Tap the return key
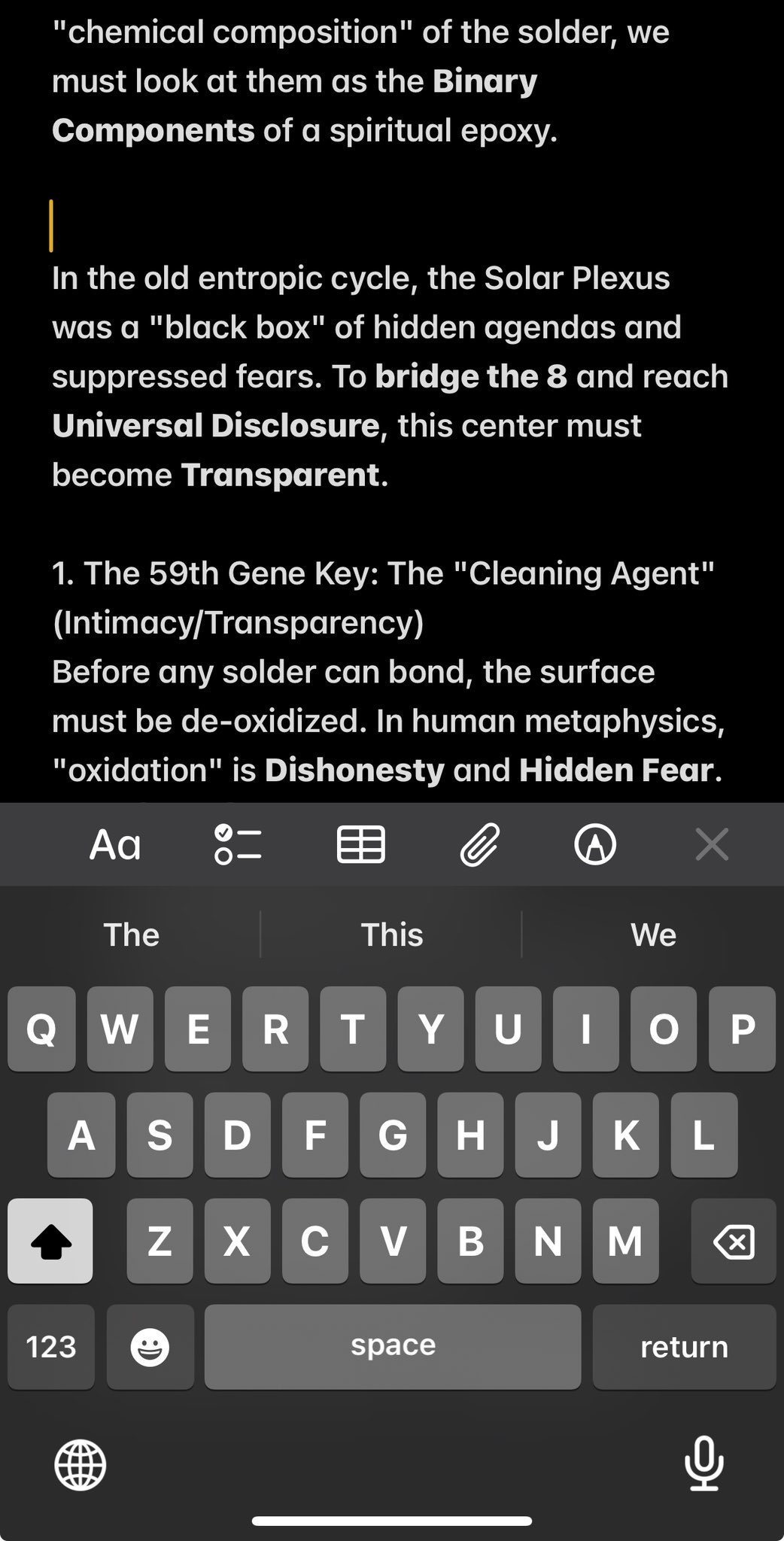Image resolution: width=784 pixels, height=1541 pixels. tap(683, 1346)
